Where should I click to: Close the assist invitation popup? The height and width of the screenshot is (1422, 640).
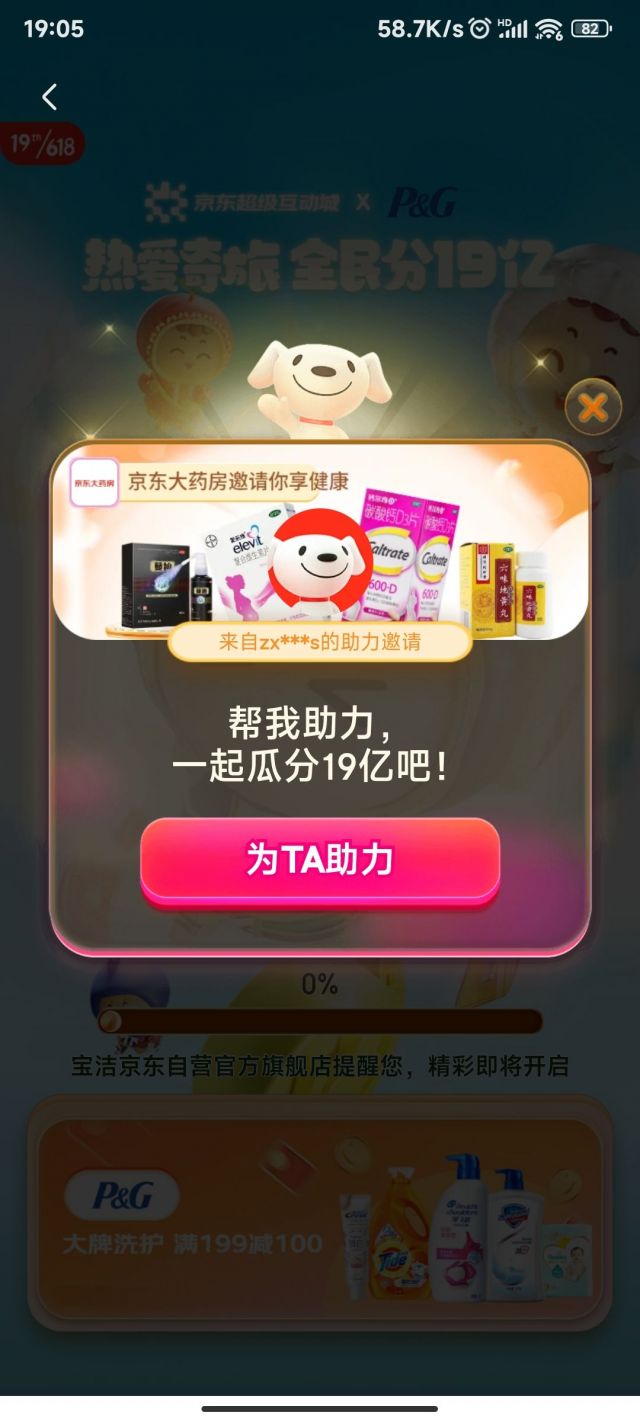[593, 407]
